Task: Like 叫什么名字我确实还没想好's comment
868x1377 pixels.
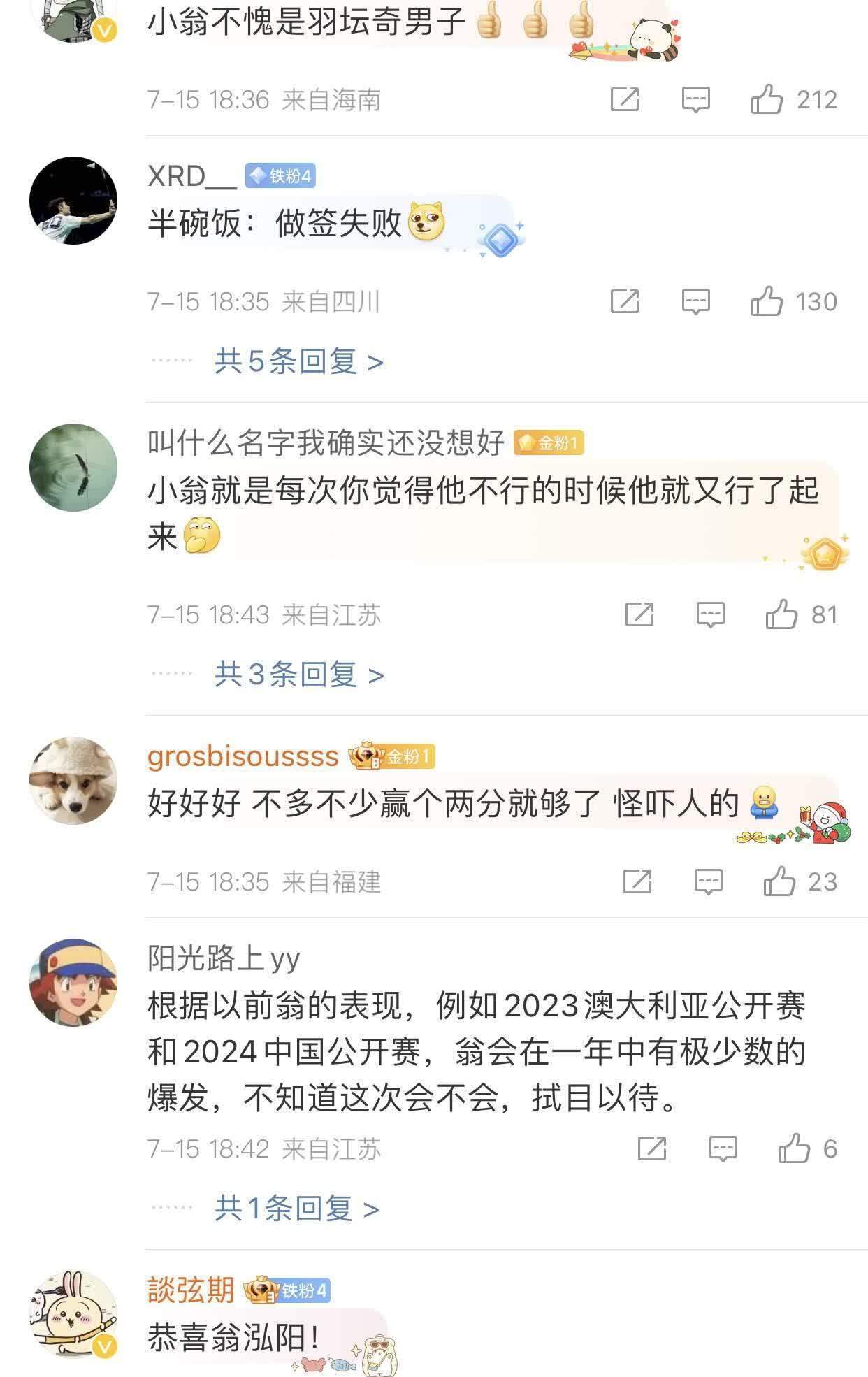Action: (x=781, y=614)
